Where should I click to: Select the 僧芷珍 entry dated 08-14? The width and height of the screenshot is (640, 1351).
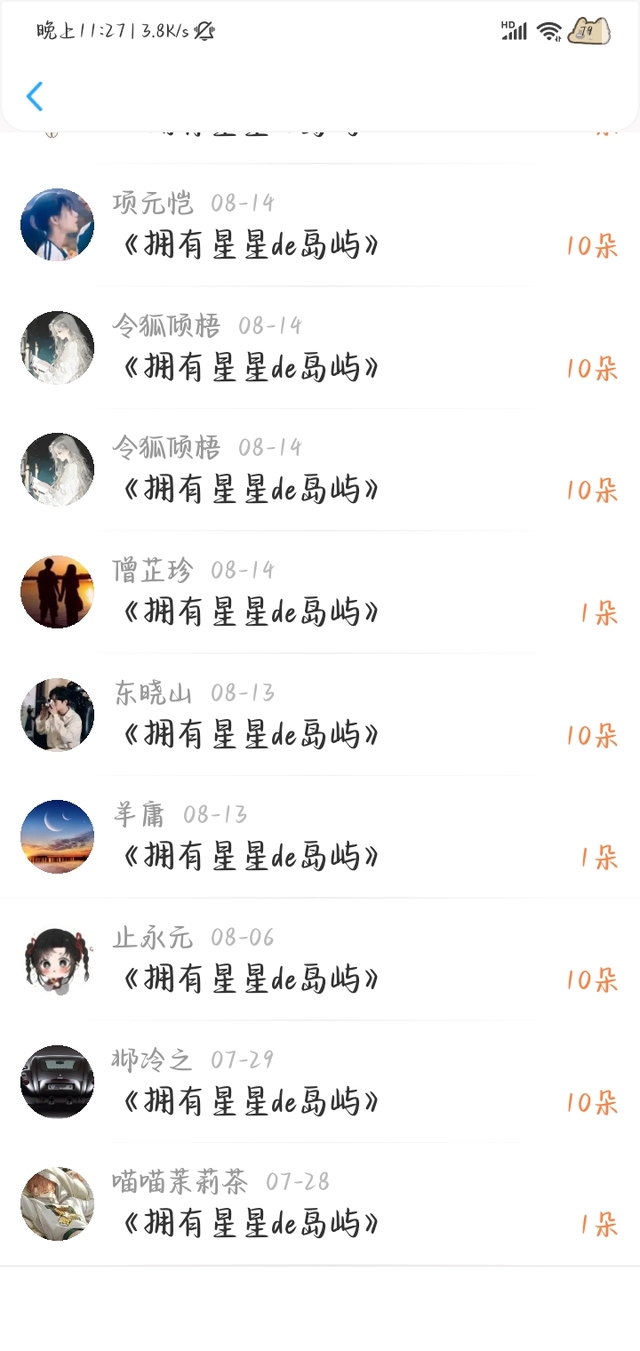pyautogui.click(x=320, y=593)
